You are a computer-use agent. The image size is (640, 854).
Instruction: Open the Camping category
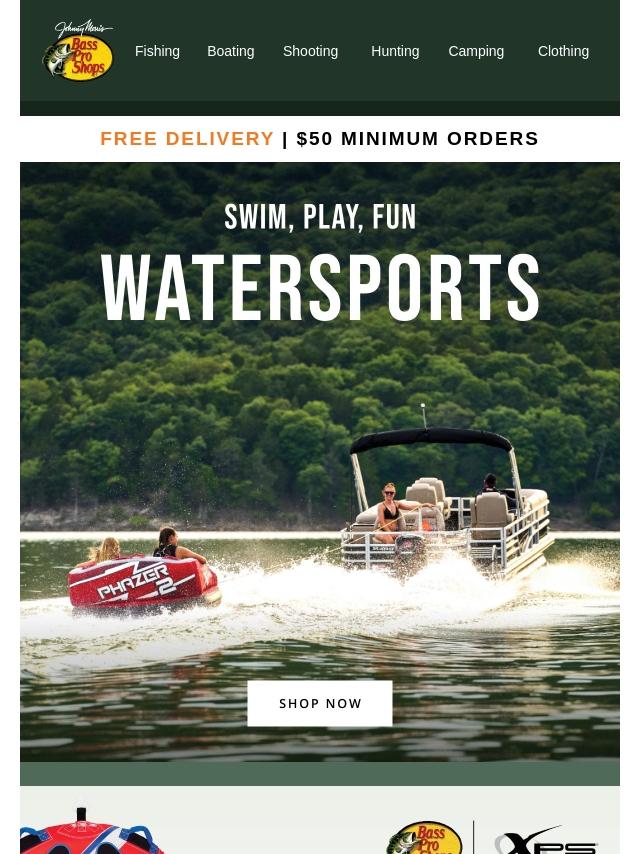(x=476, y=51)
